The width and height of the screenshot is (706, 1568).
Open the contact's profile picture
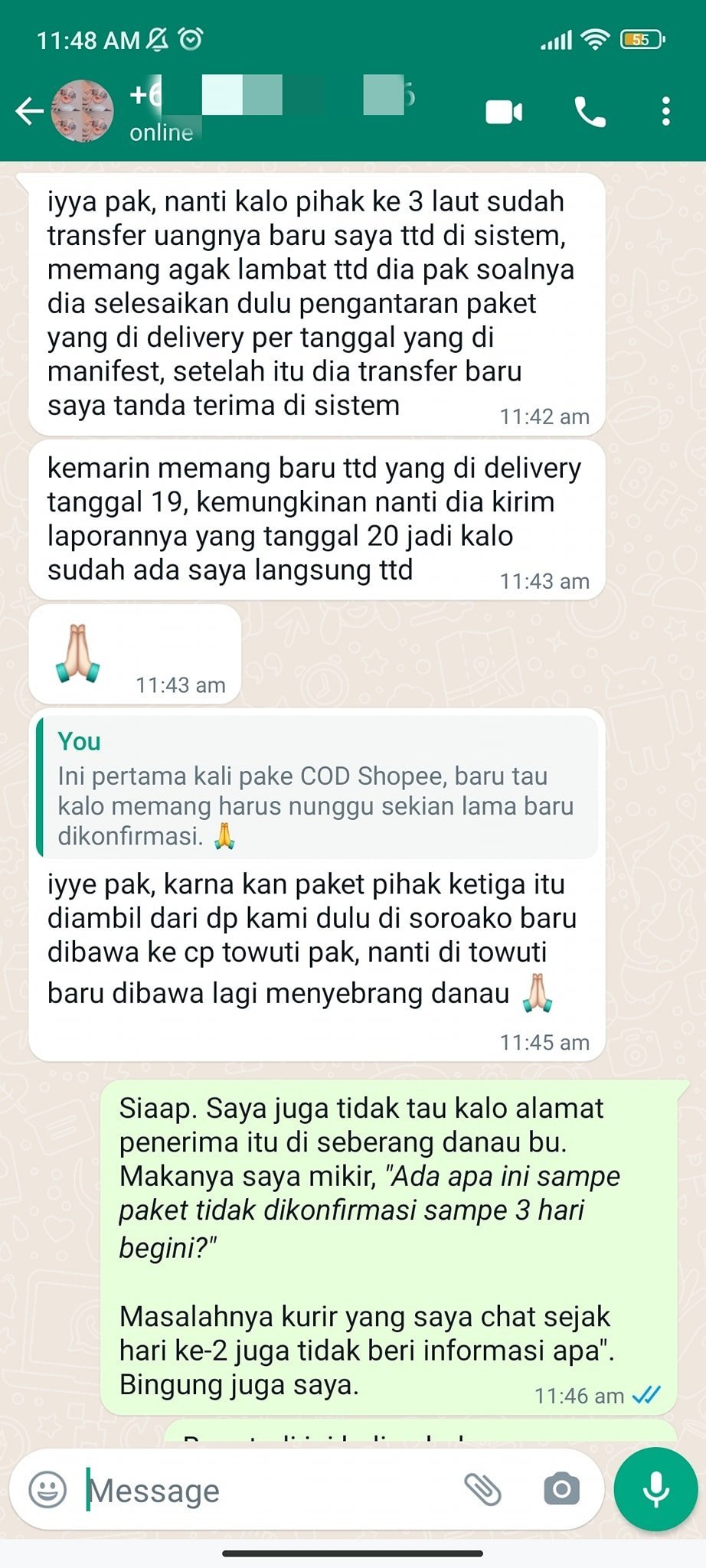coord(82,112)
